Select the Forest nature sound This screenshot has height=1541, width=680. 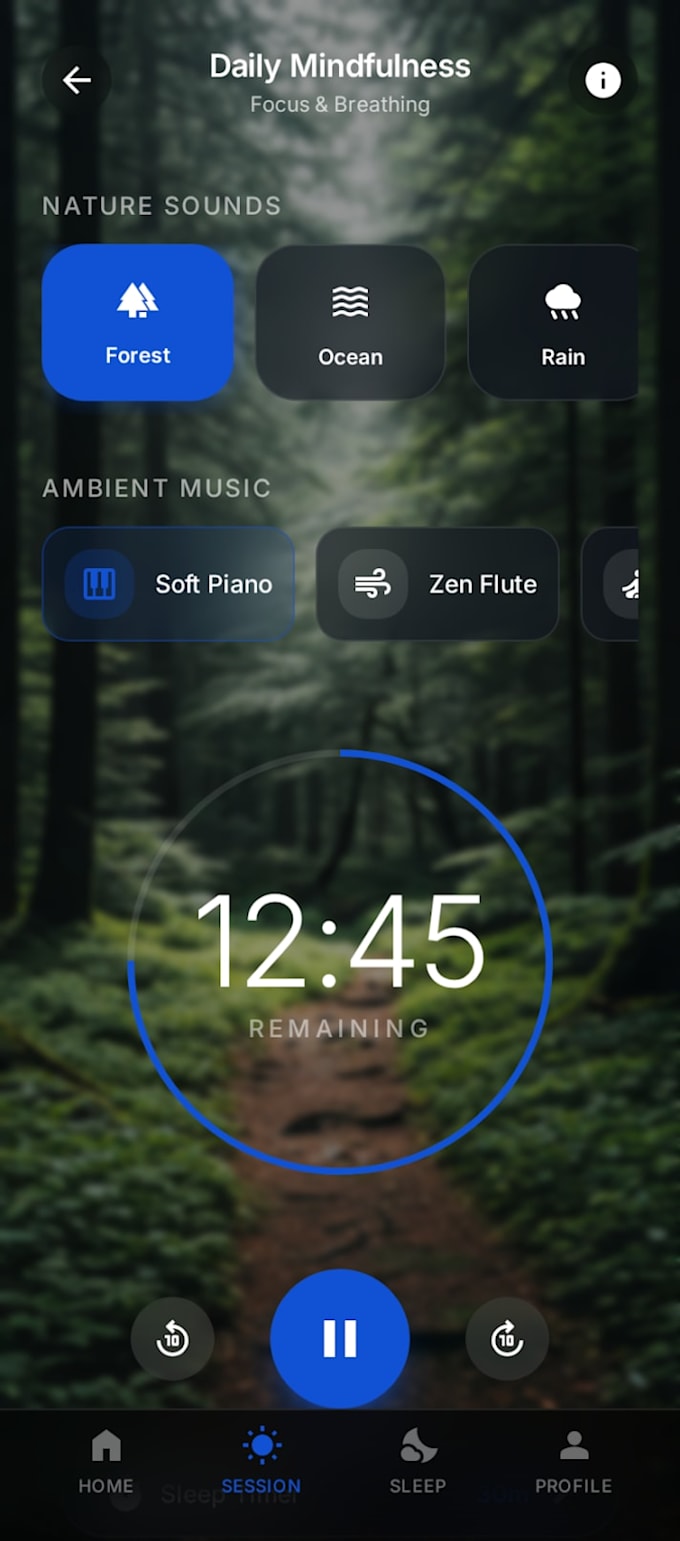(x=138, y=322)
